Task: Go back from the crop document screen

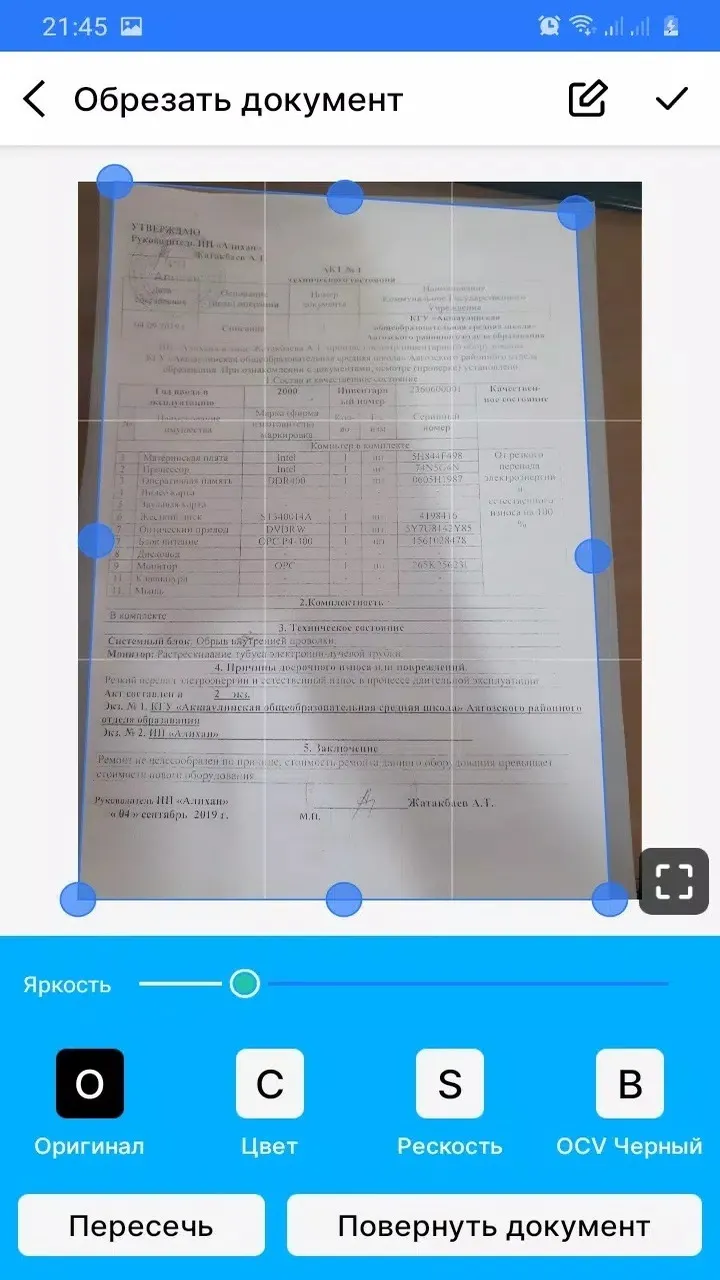Action: (x=35, y=100)
